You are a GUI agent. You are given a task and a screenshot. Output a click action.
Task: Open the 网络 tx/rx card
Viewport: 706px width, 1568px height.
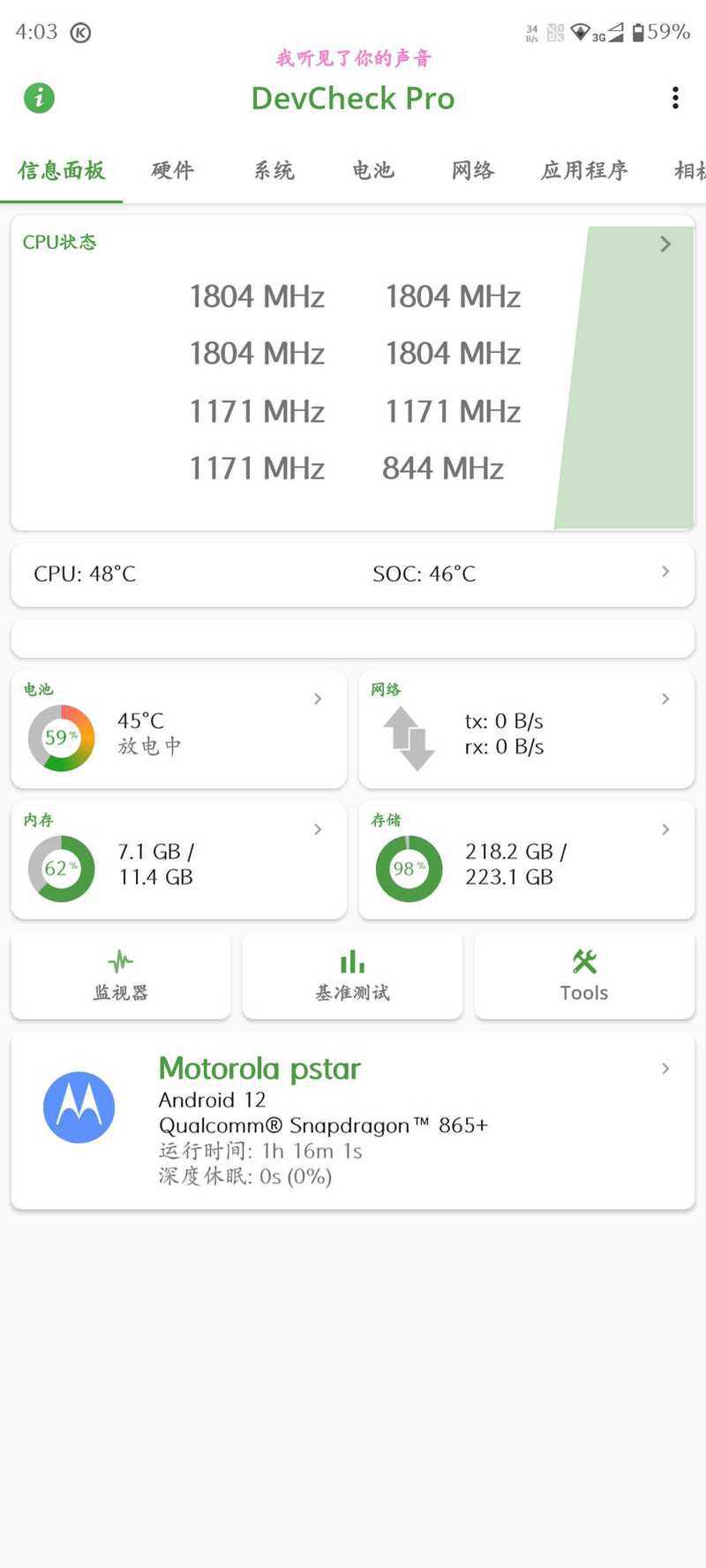(527, 730)
